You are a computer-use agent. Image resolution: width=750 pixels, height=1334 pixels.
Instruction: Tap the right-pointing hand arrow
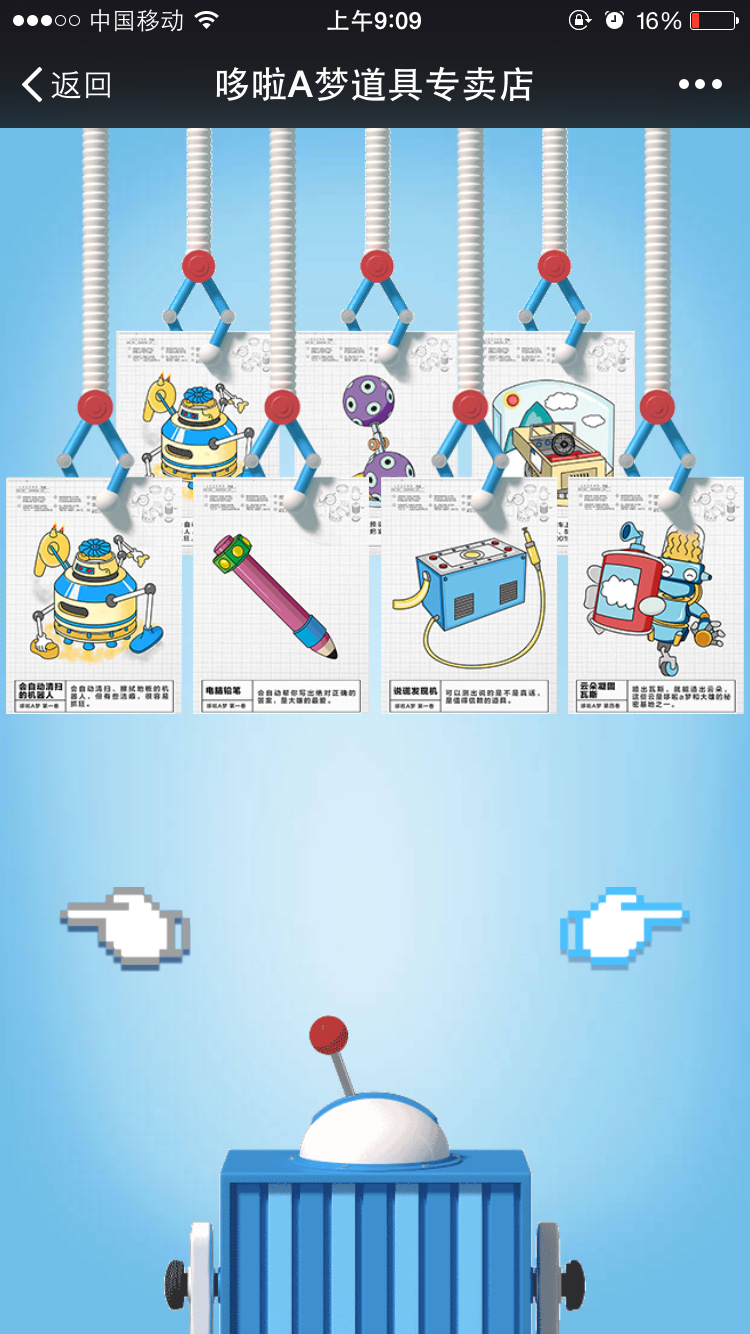624,927
